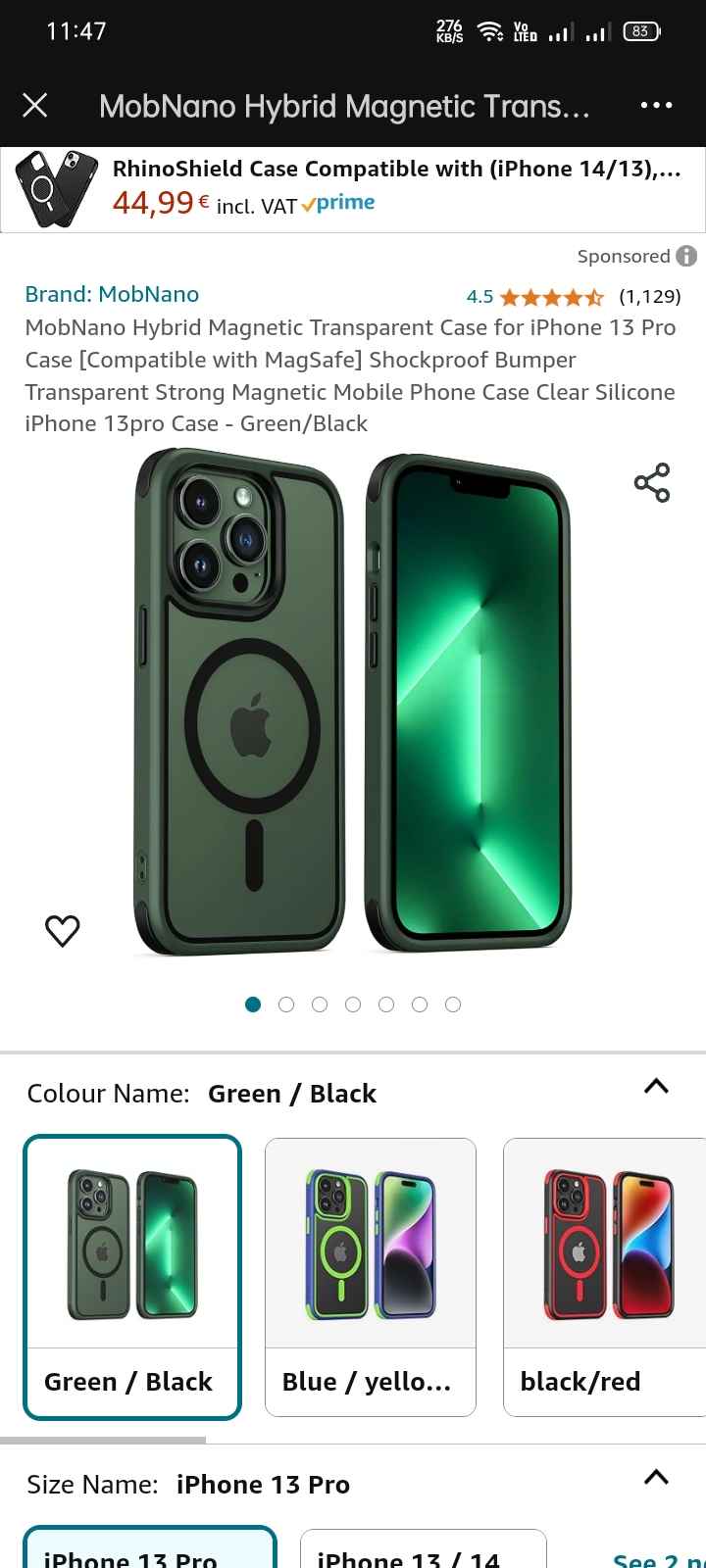The width and height of the screenshot is (706, 1568).
Task: Select the Blue / yellow colour option
Action: coord(370,1276)
